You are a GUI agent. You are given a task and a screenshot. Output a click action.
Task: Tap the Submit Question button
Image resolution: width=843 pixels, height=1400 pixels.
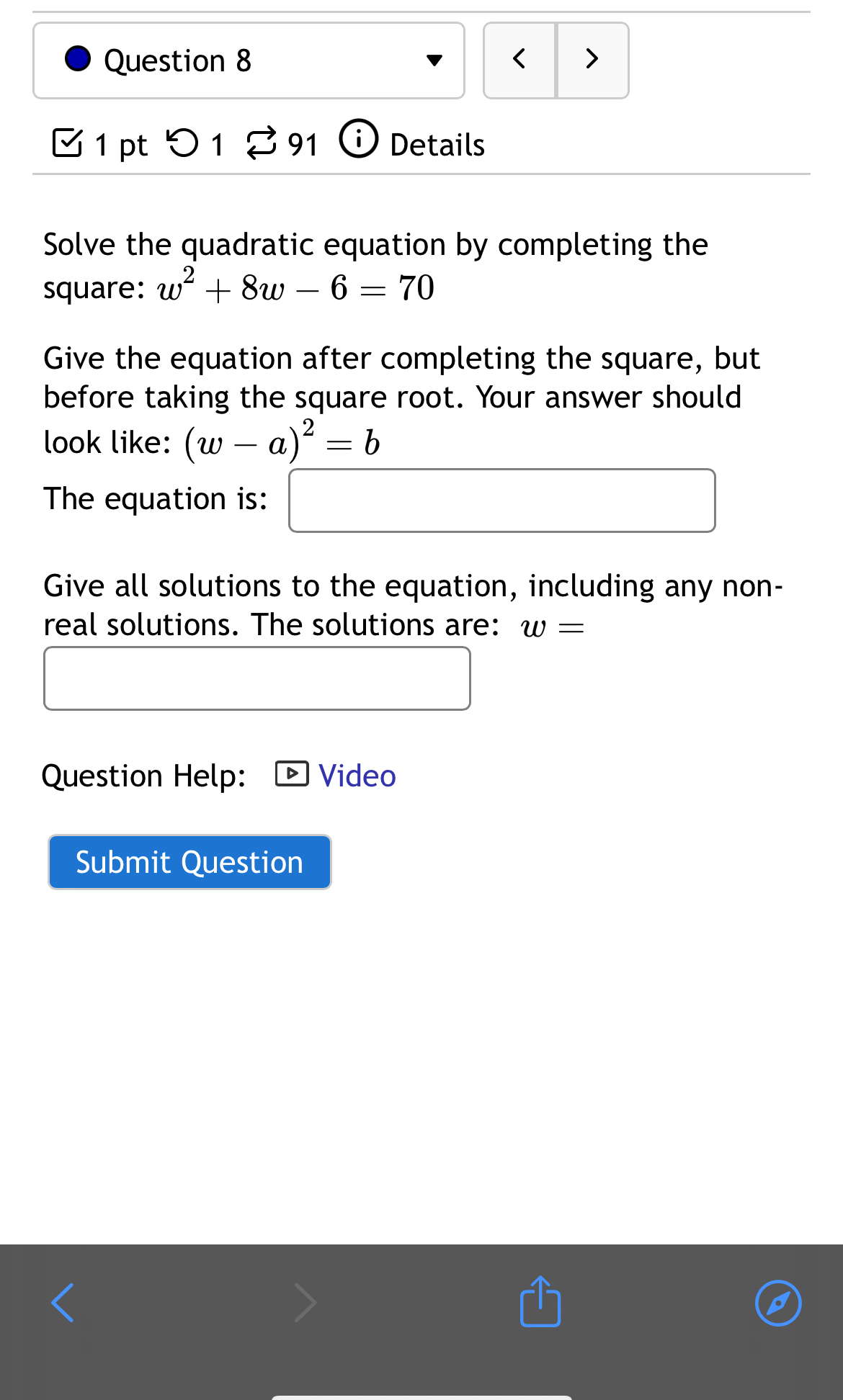click(189, 862)
